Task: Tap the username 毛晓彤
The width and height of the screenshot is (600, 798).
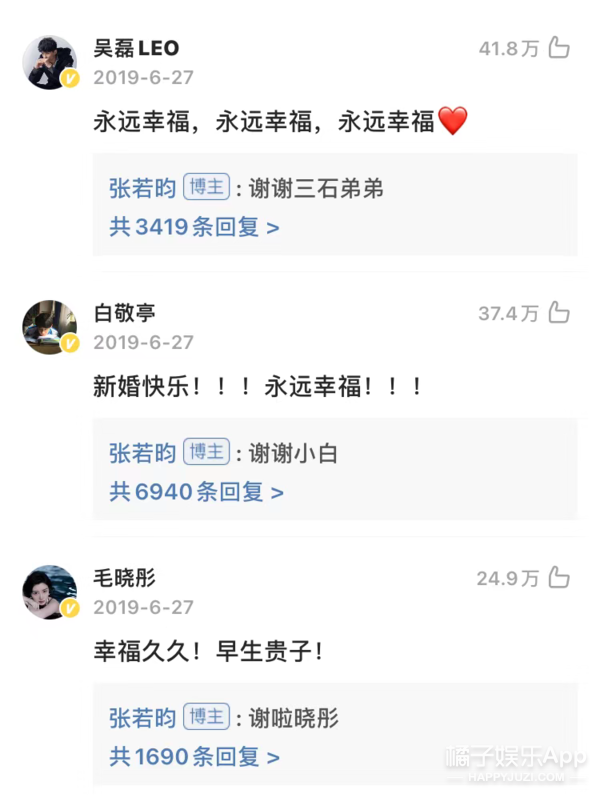Action: [x=125, y=579]
